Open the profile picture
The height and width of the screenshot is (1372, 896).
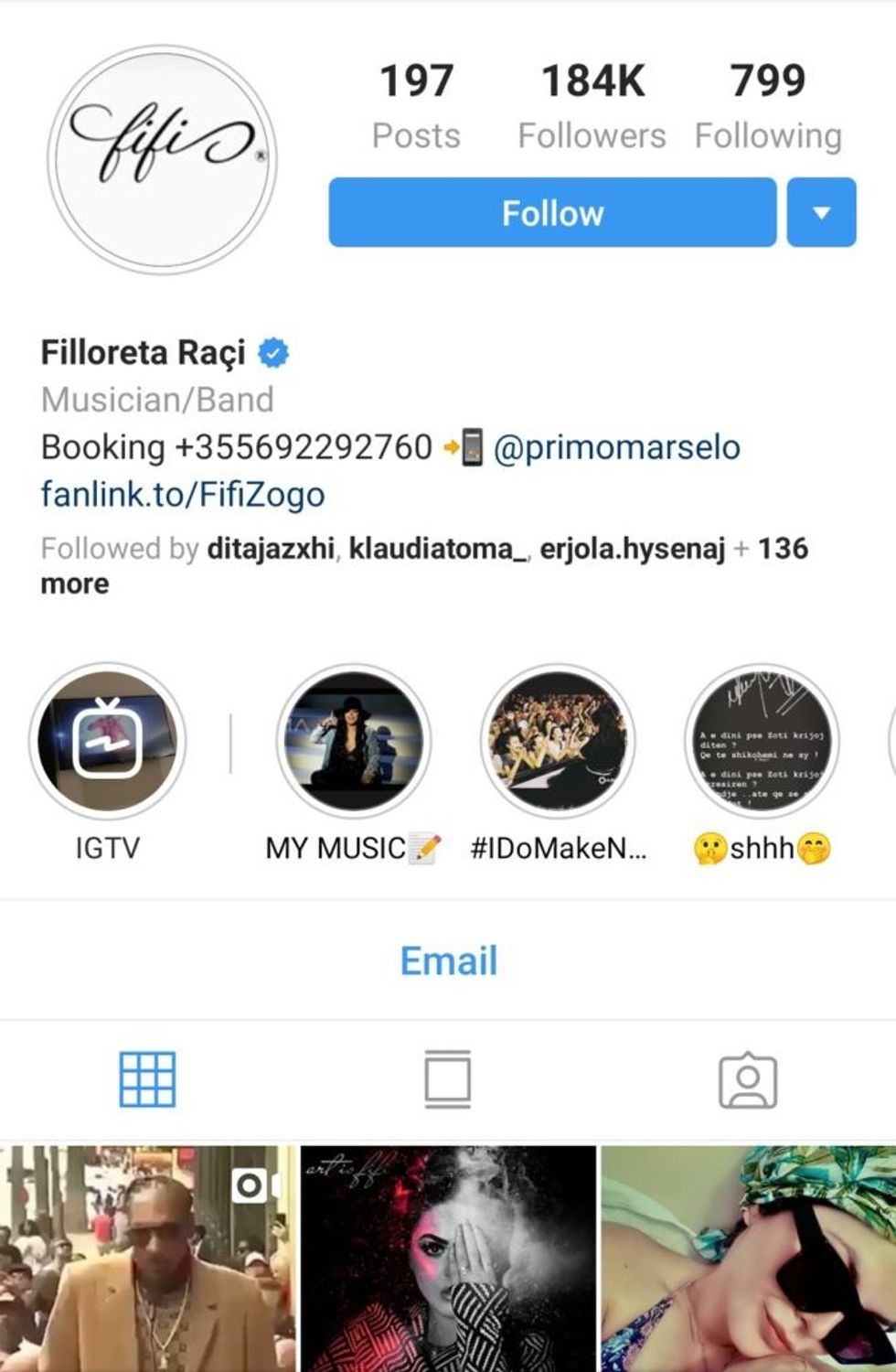click(x=162, y=159)
